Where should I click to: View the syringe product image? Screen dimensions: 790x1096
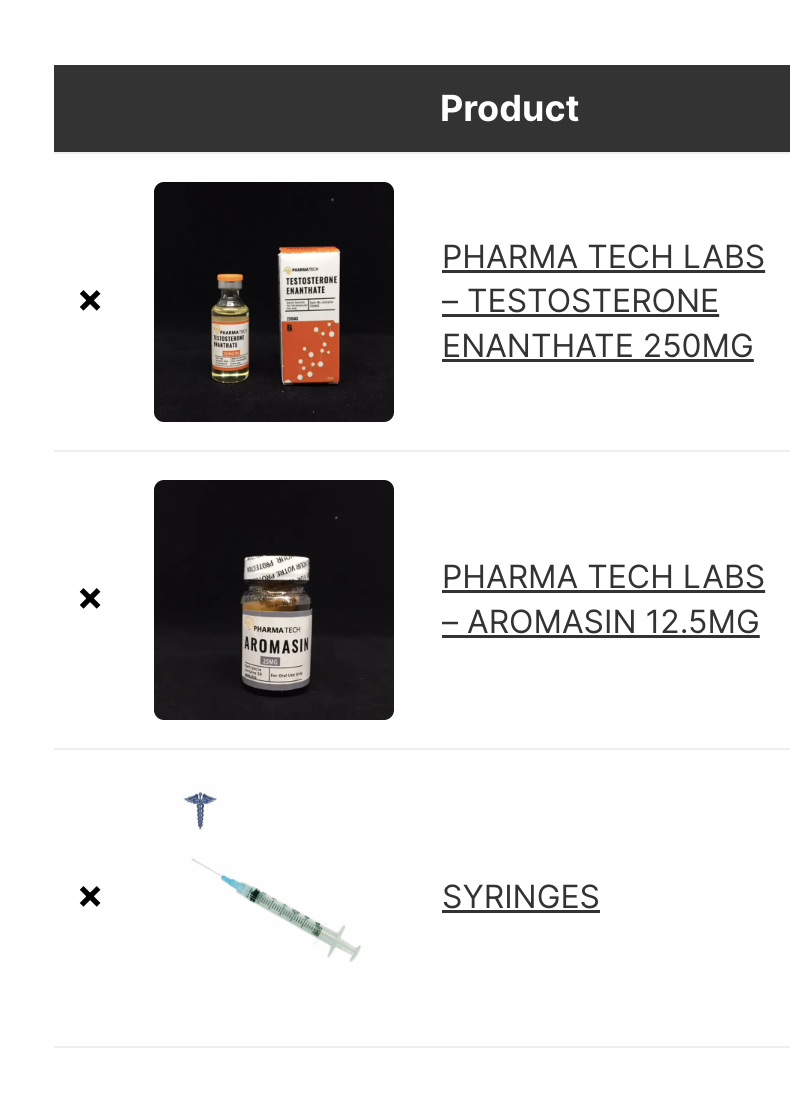point(273,897)
